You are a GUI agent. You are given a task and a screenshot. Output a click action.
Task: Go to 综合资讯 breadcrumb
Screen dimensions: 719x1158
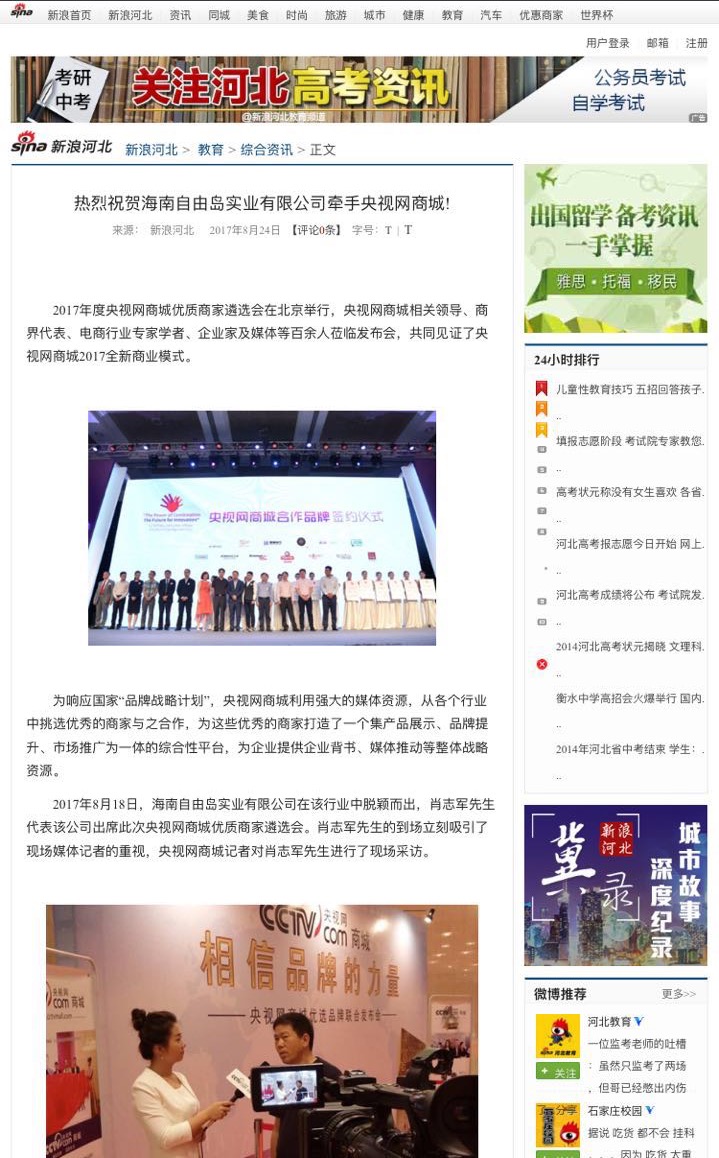pyautogui.click(x=267, y=150)
